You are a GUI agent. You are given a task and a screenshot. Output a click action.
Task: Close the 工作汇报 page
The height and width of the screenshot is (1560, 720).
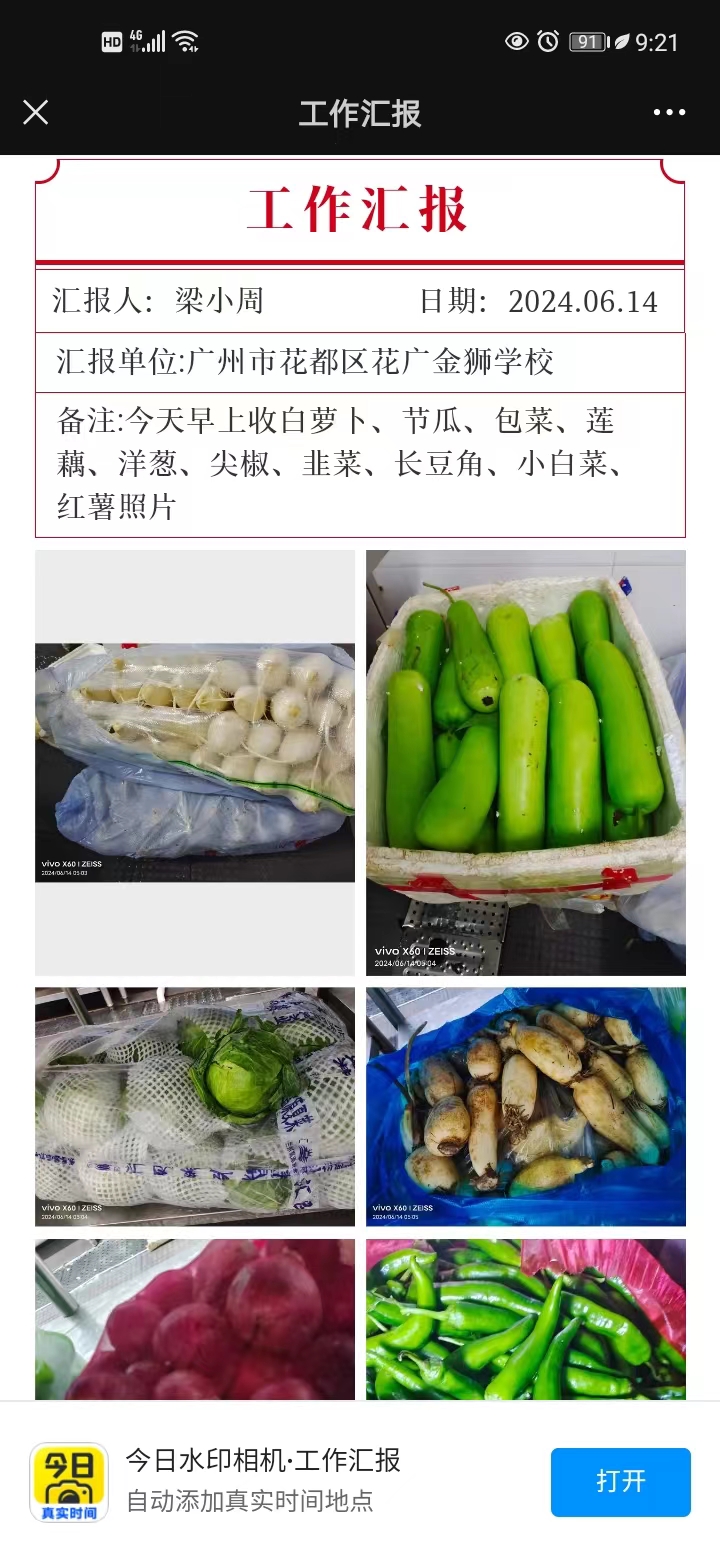36,112
